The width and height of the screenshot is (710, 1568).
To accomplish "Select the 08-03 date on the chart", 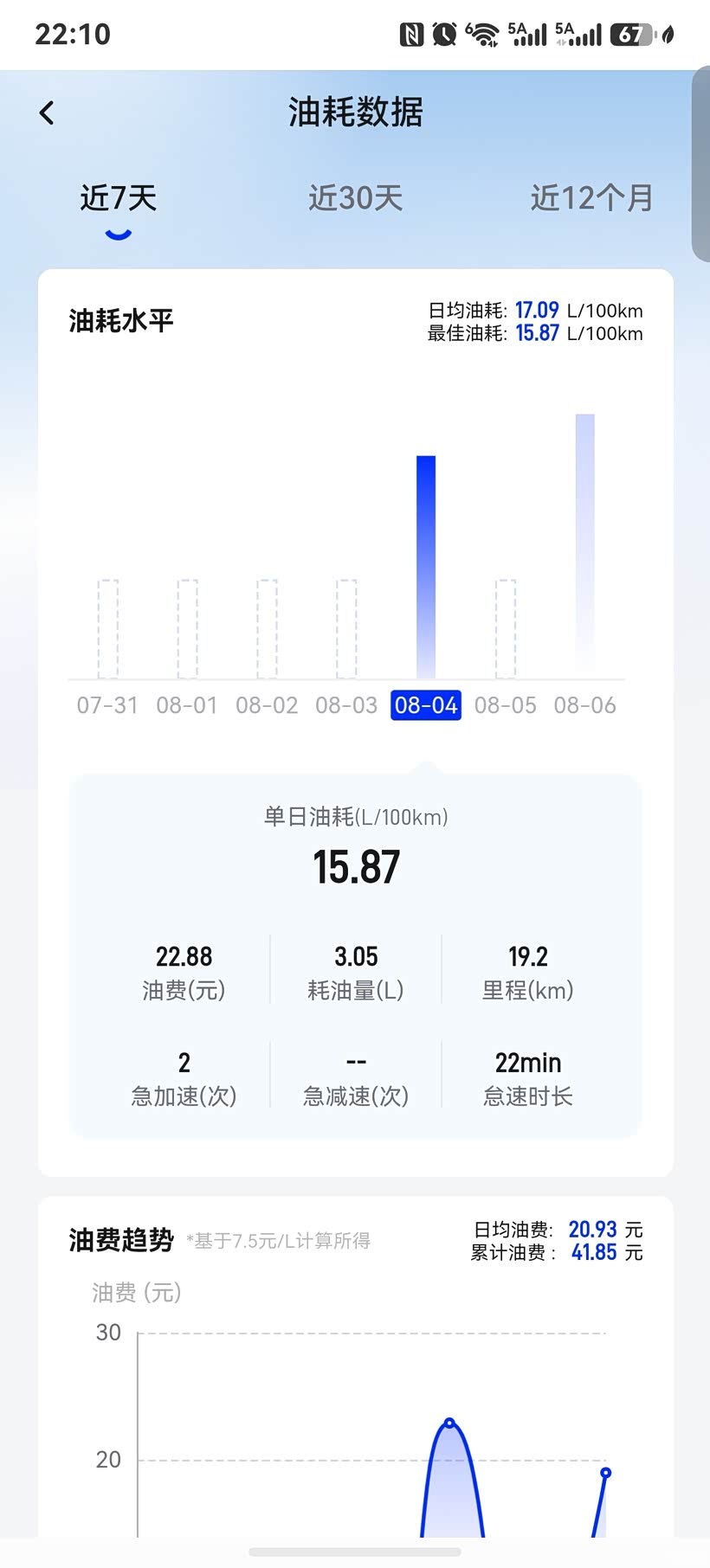I will [346, 705].
